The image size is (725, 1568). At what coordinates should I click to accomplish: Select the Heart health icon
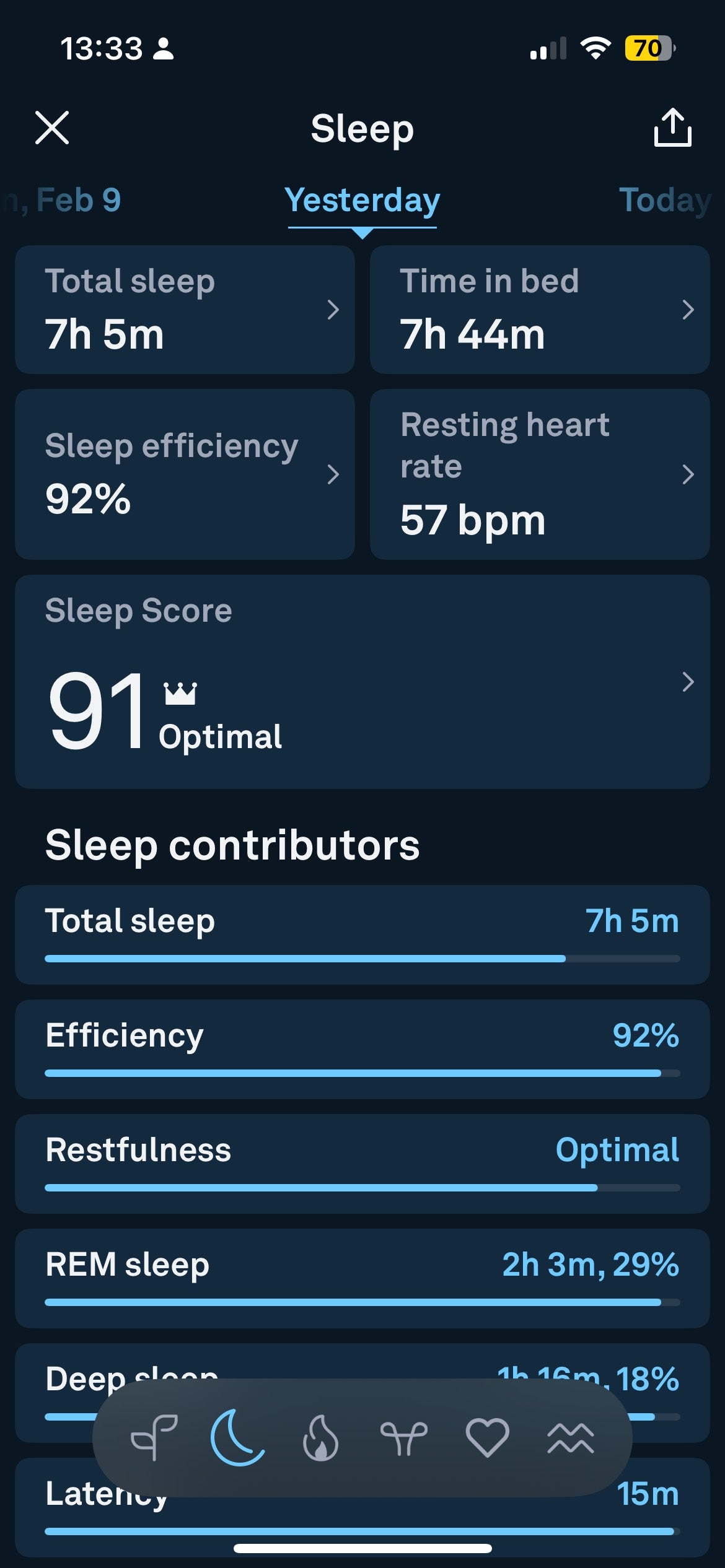[488, 1438]
